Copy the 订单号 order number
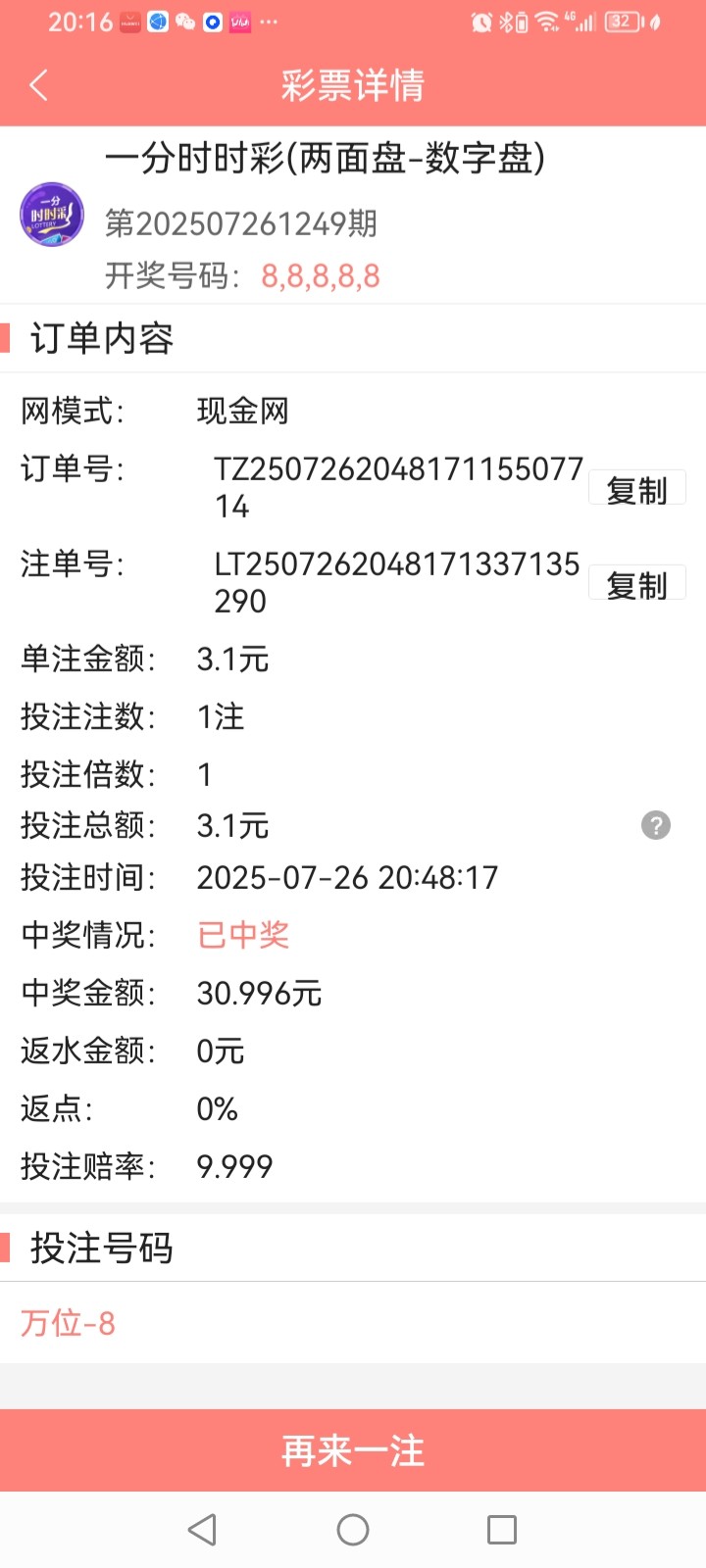 636,489
